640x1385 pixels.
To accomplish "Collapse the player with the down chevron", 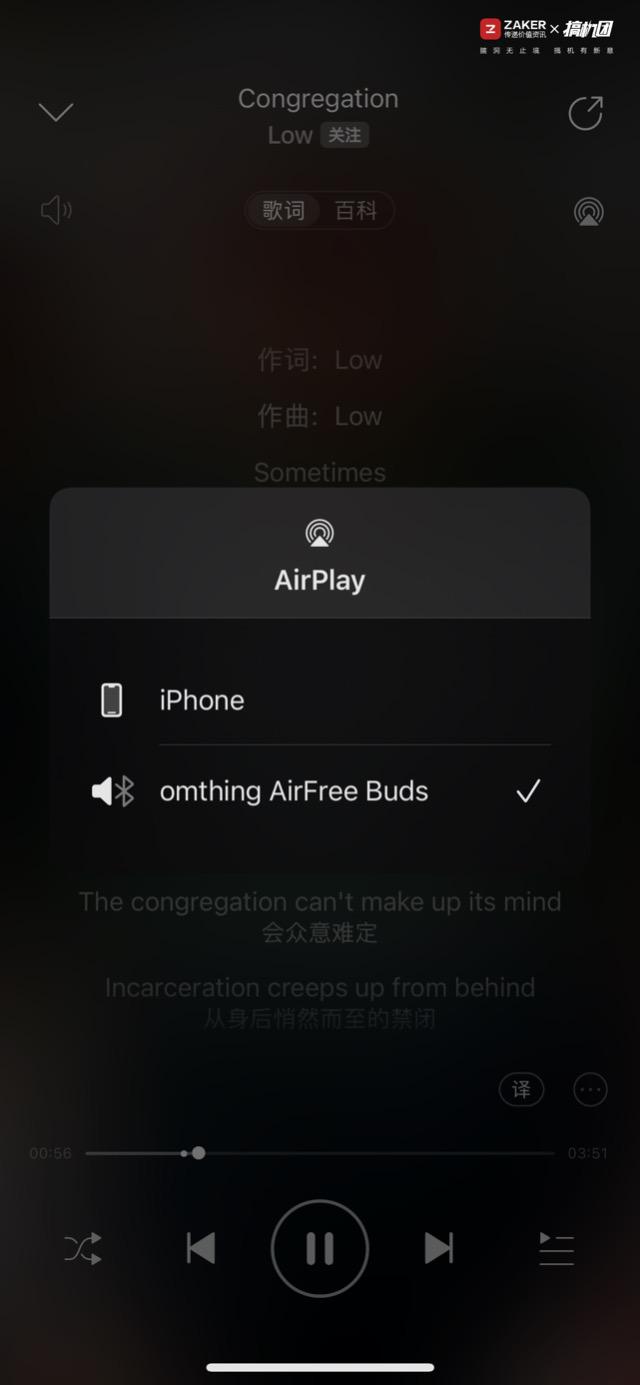I will pos(56,112).
